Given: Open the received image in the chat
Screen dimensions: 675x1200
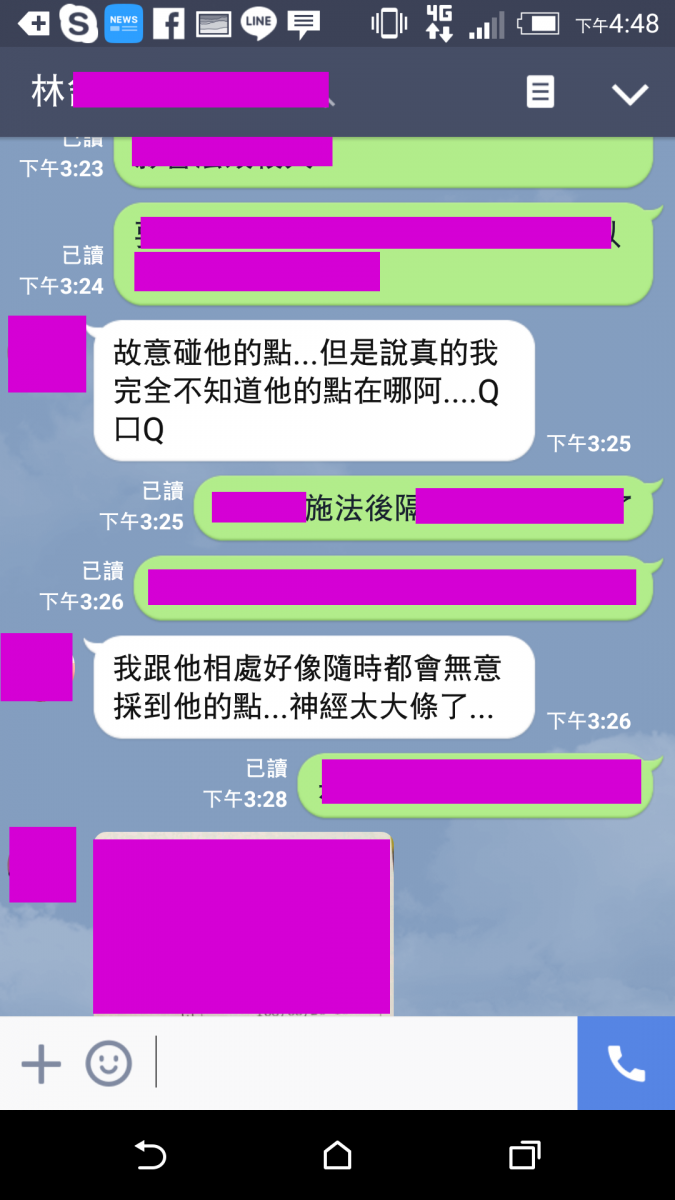Looking at the screenshot, I should pyautogui.click(x=242, y=925).
